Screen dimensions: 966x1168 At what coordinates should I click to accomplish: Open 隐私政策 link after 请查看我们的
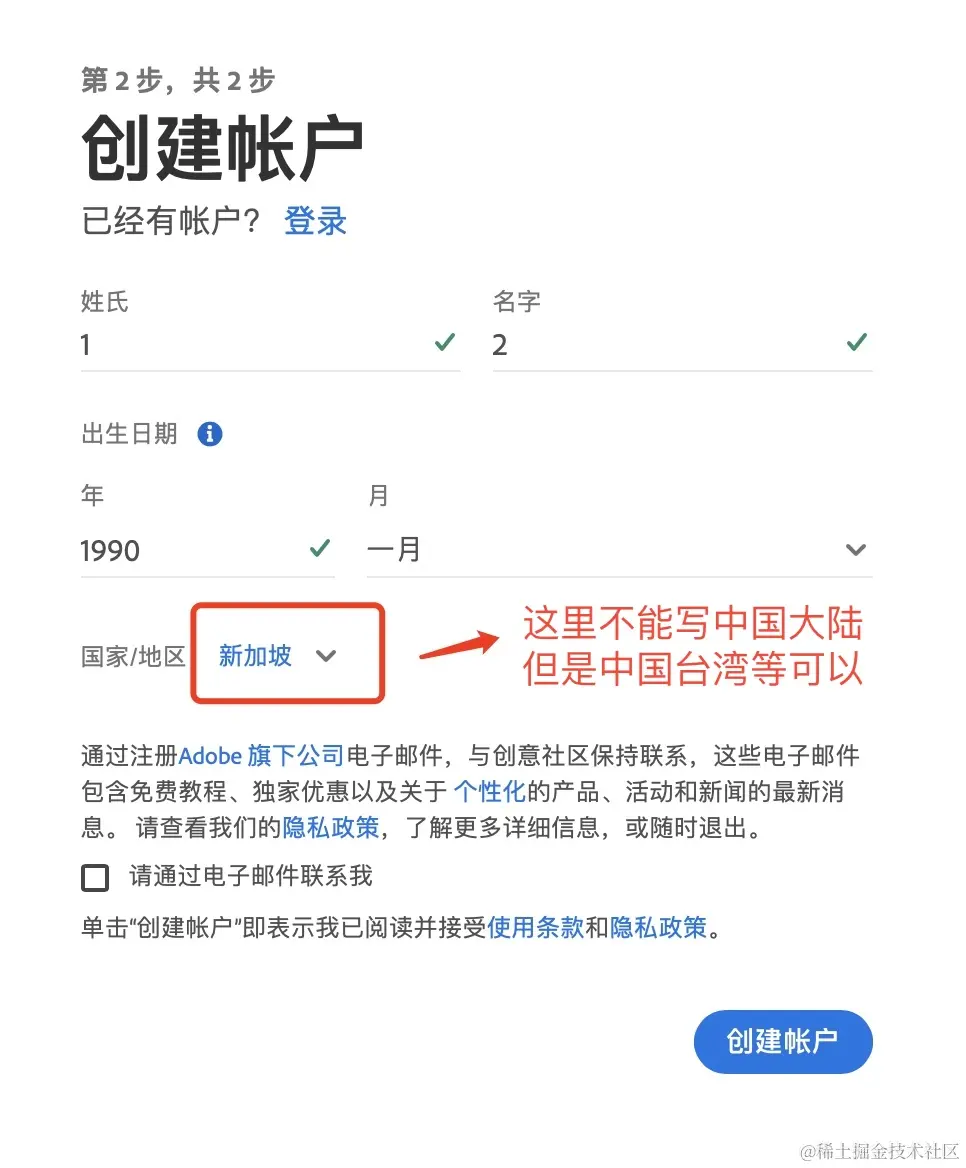331,828
